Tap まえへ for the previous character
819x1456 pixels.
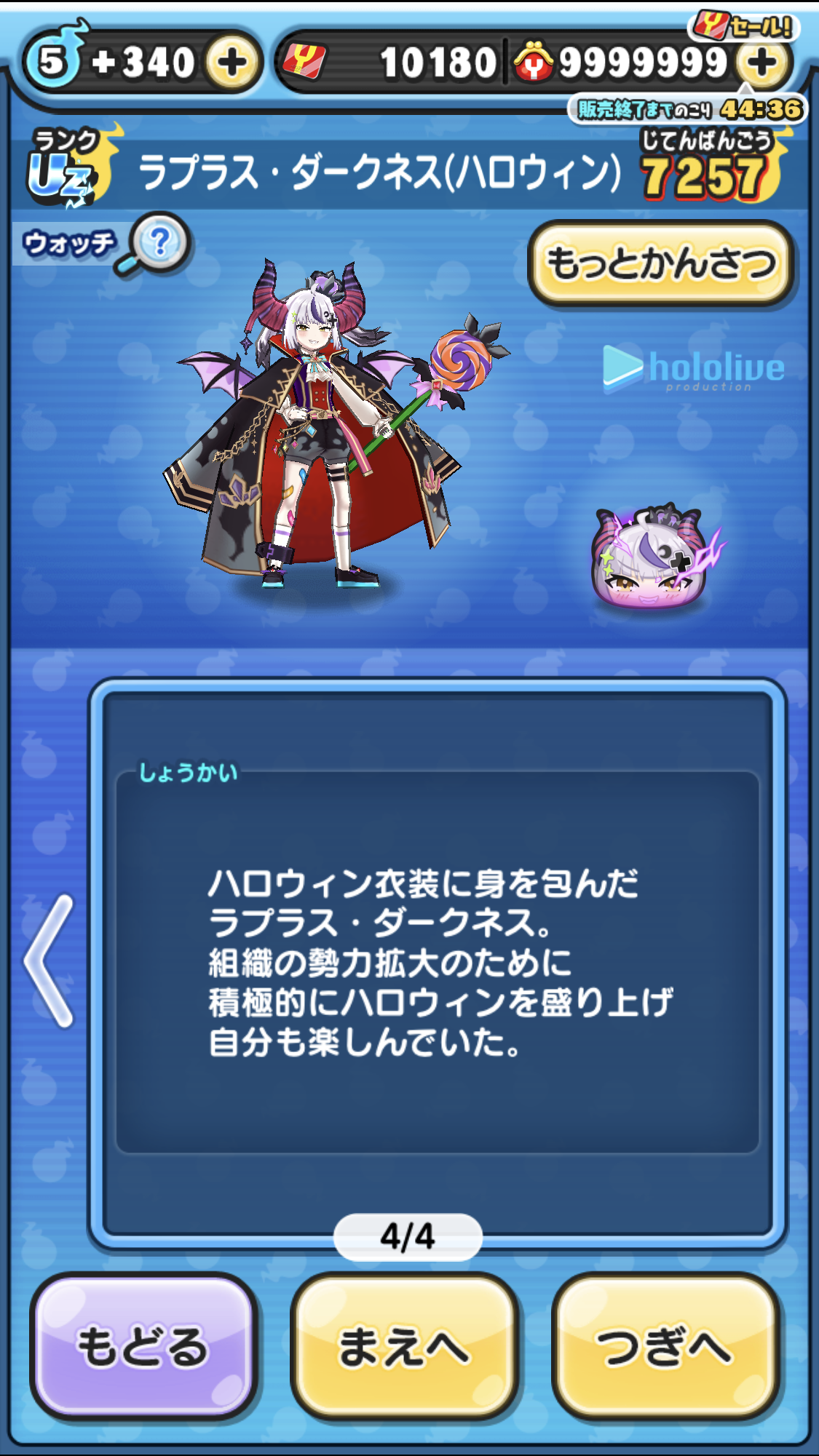403,1347
